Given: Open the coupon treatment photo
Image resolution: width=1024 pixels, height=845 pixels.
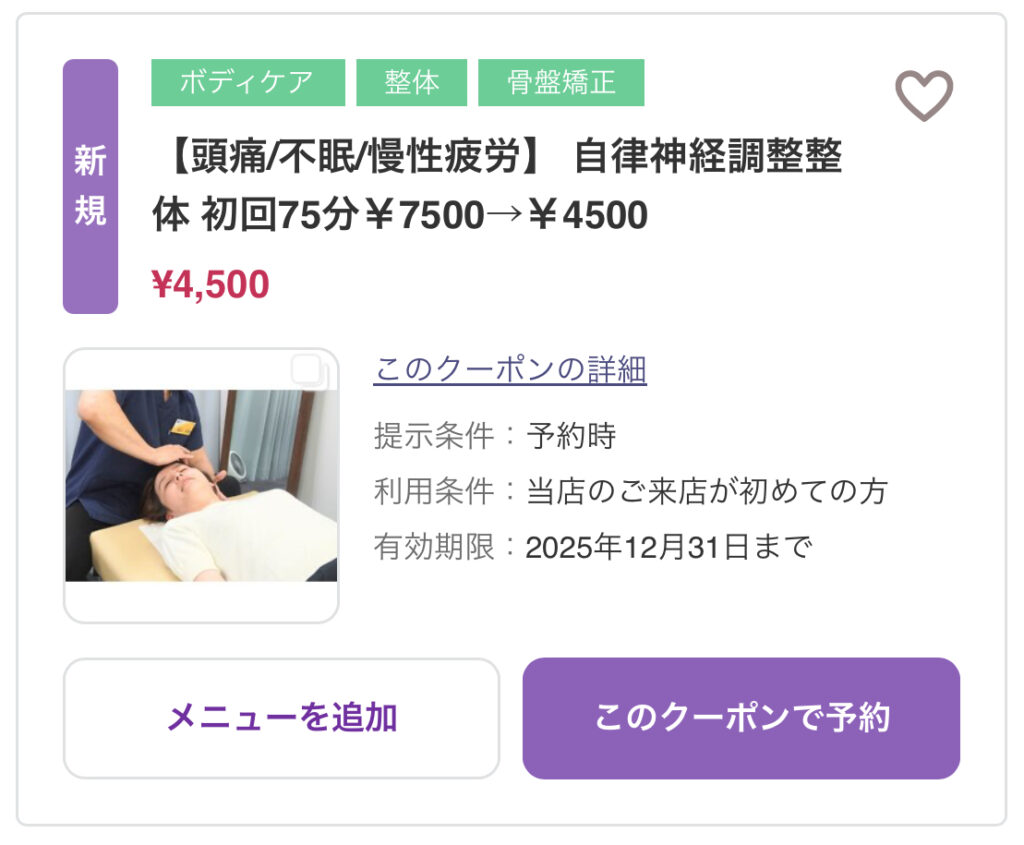Looking at the screenshot, I should coord(201,486).
